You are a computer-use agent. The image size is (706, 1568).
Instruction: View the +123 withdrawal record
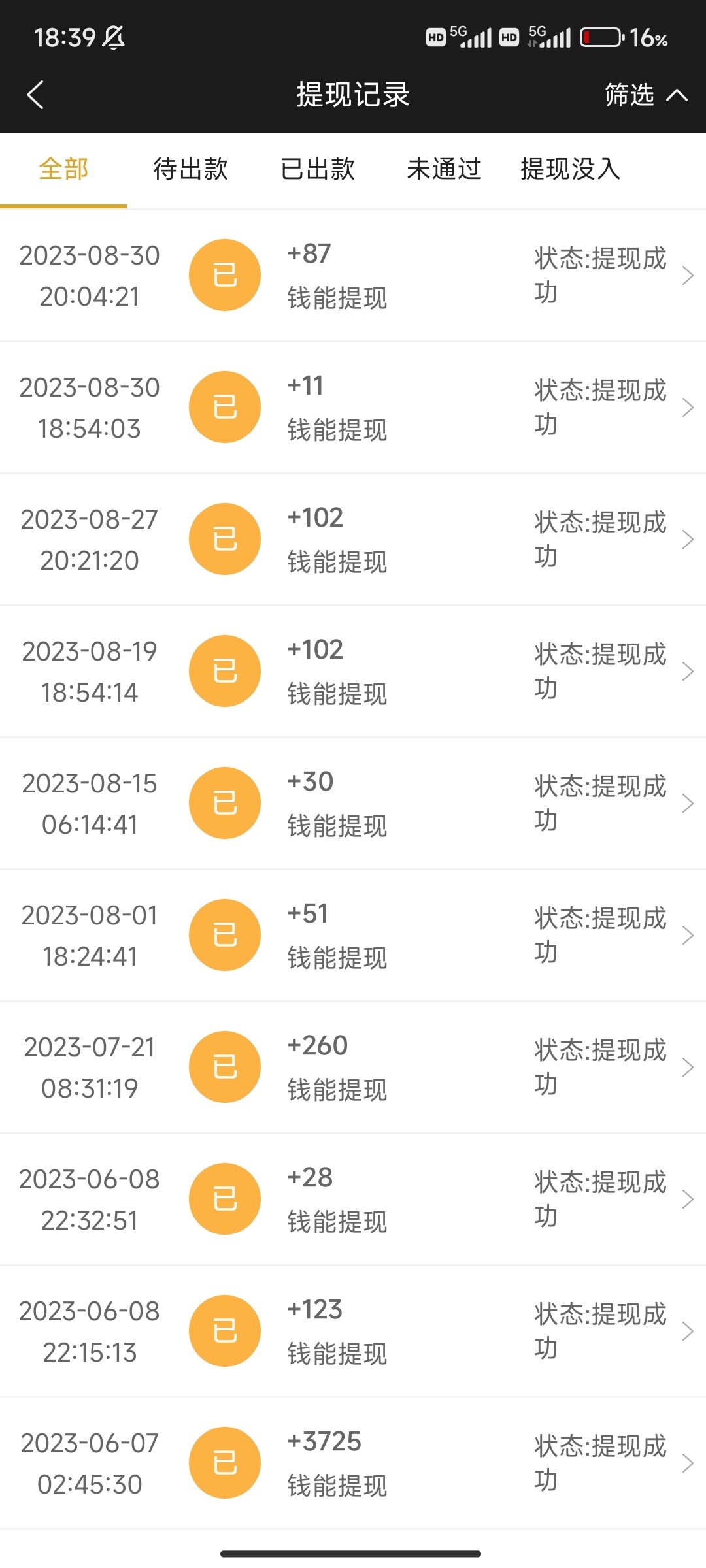coord(353,1331)
